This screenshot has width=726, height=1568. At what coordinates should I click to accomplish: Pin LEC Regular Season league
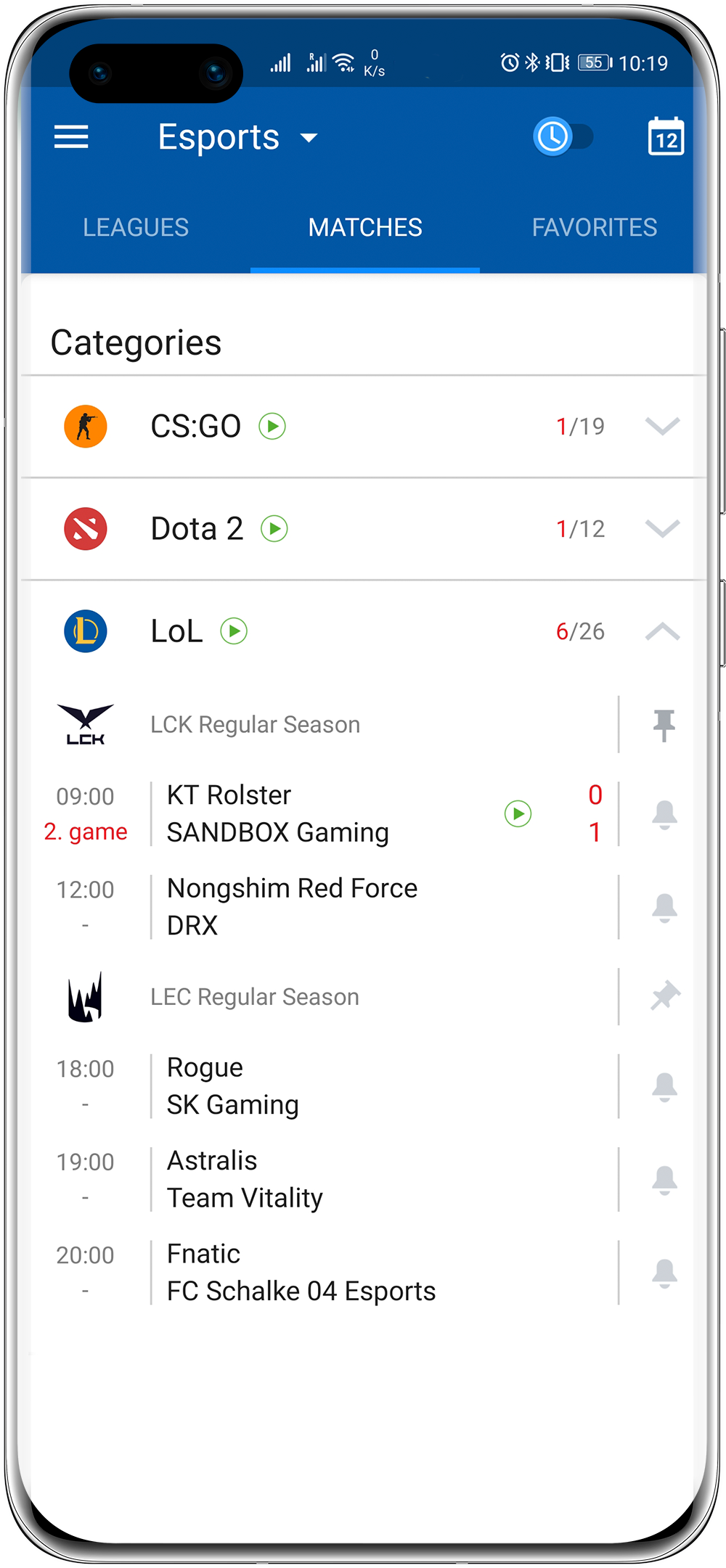[664, 996]
